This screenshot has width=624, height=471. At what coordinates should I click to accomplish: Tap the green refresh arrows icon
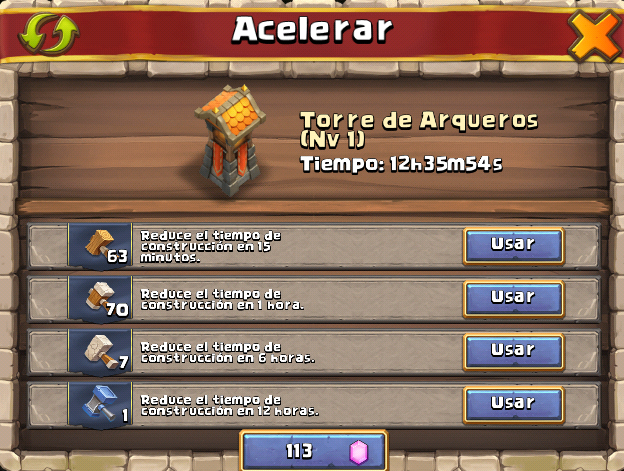(x=41, y=32)
